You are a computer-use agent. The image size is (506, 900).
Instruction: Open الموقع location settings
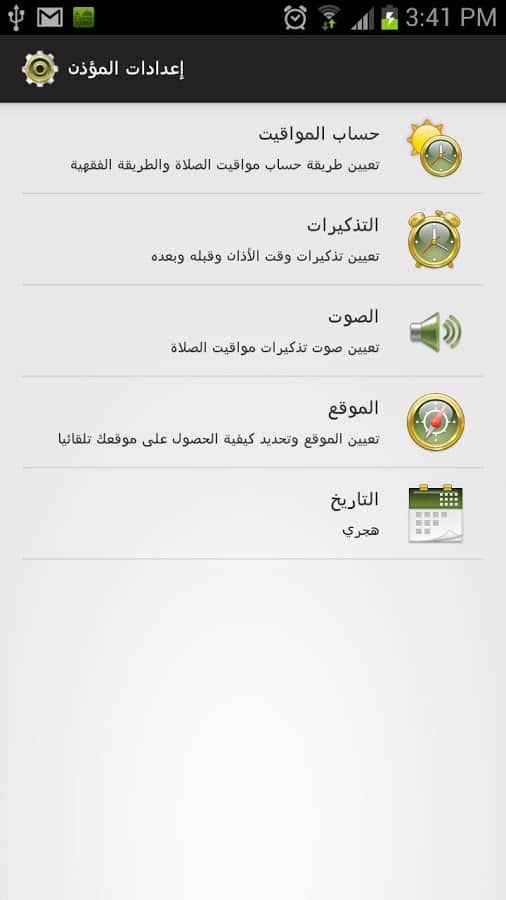[253, 422]
